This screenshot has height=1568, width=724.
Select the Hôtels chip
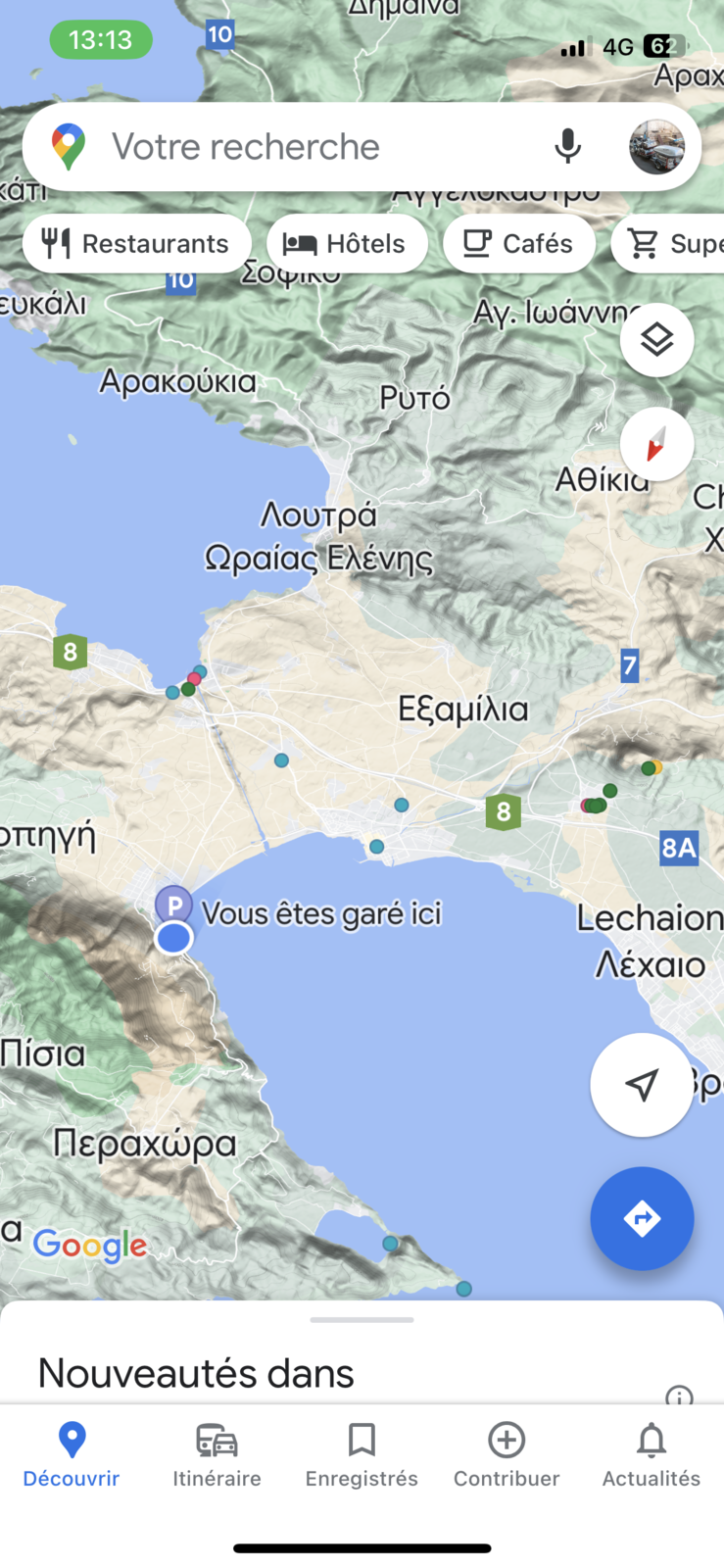pos(347,243)
